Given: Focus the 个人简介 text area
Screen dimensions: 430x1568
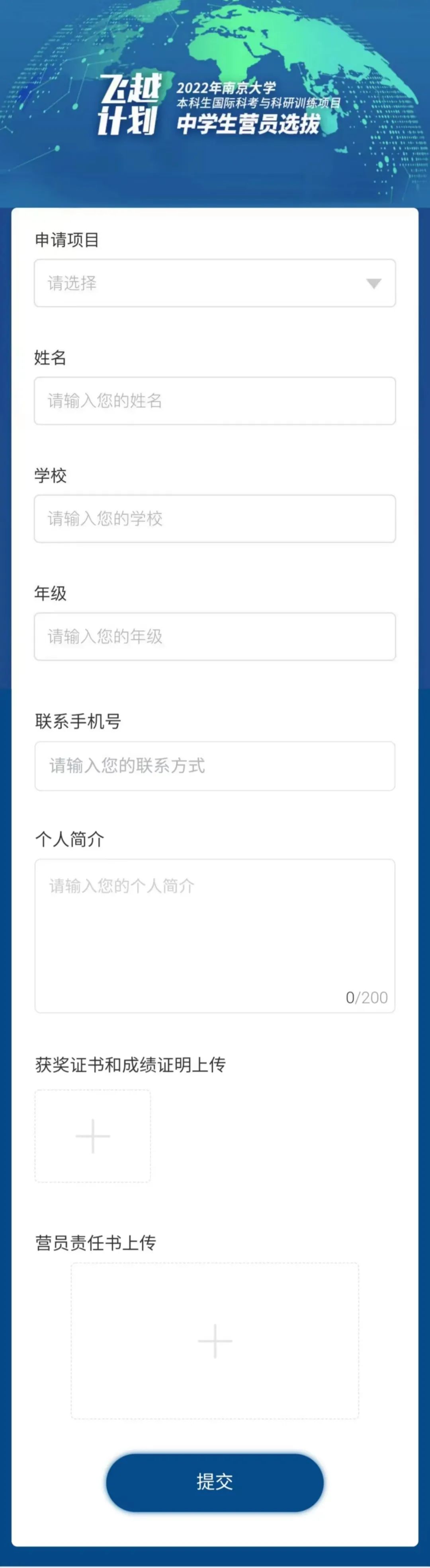Looking at the screenshot, I should coord(214,935).
